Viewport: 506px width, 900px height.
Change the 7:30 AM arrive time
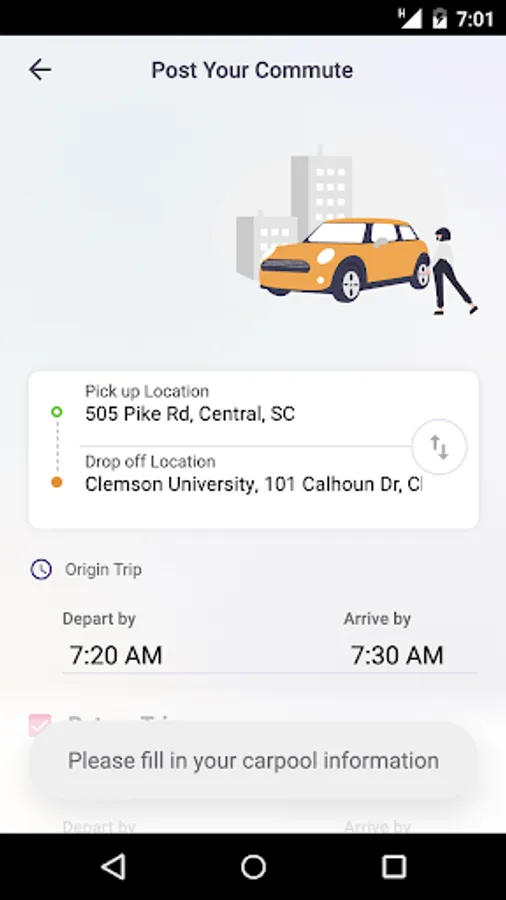tap(397, 655)
